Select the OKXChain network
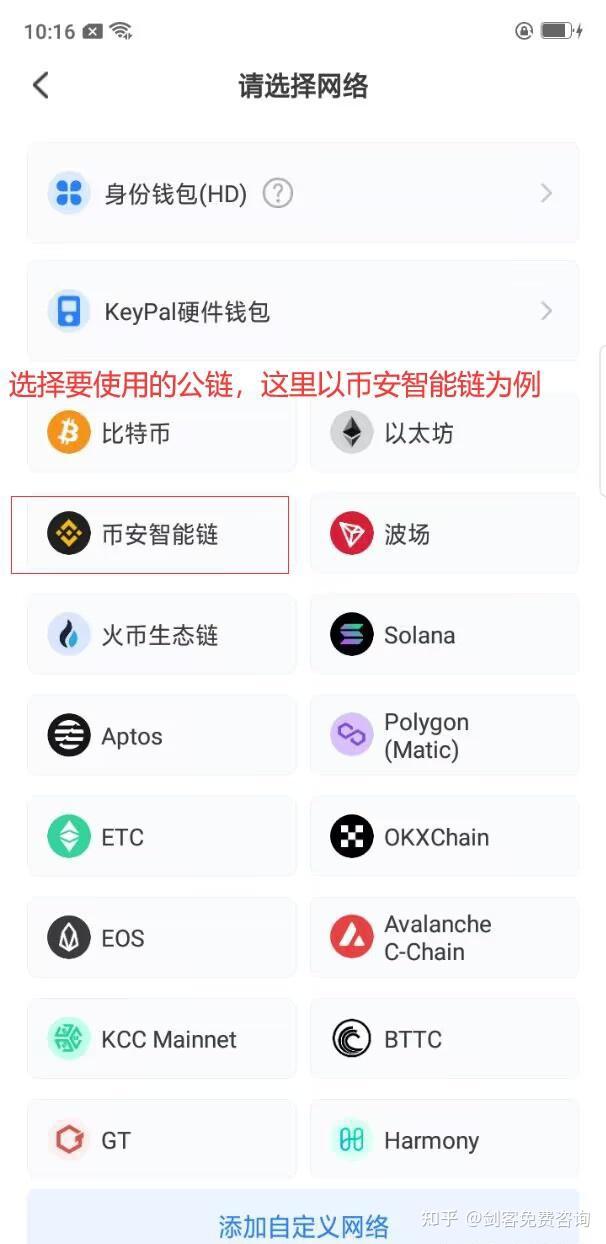The width and height of the screenshot is (606, 1244). 444,837
